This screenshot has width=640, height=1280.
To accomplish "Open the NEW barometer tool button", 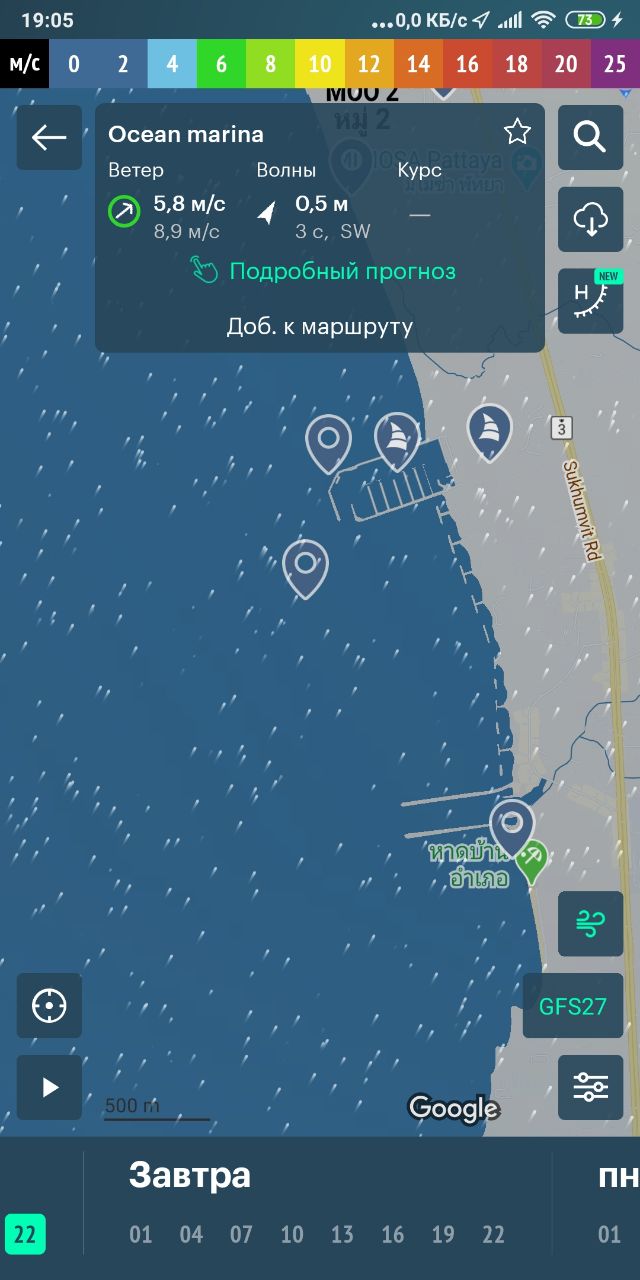I will pyautogui.click(x=590, y=300).
